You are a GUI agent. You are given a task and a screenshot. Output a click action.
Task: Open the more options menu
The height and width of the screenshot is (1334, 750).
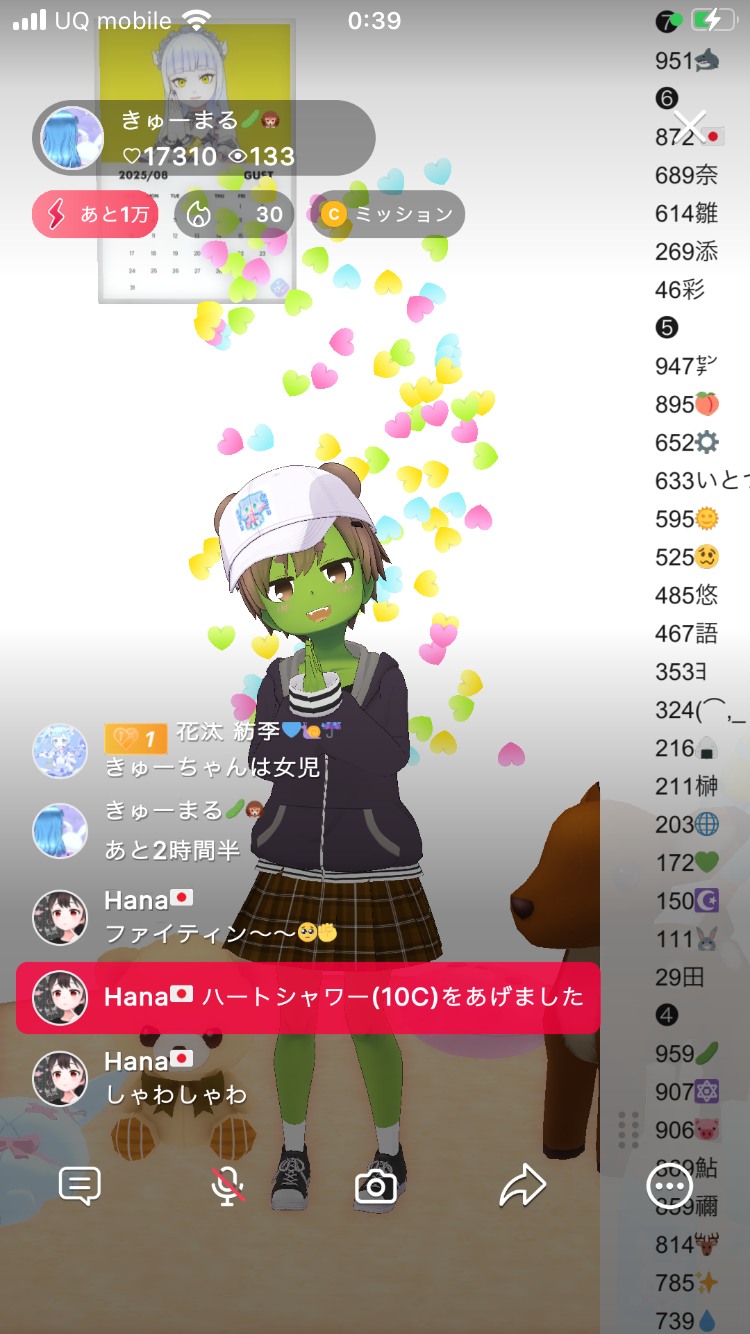tap(669, 1186)
